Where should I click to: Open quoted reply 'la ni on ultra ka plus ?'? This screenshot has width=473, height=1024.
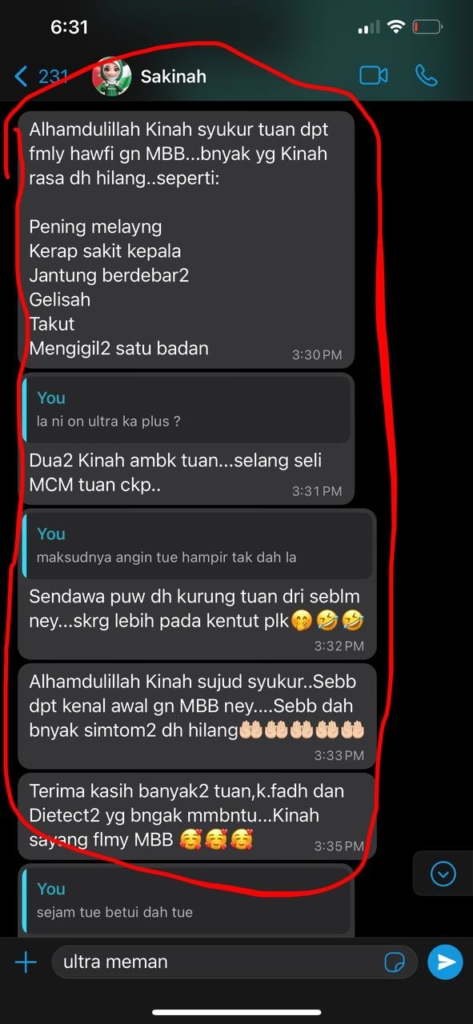point(186,409)
